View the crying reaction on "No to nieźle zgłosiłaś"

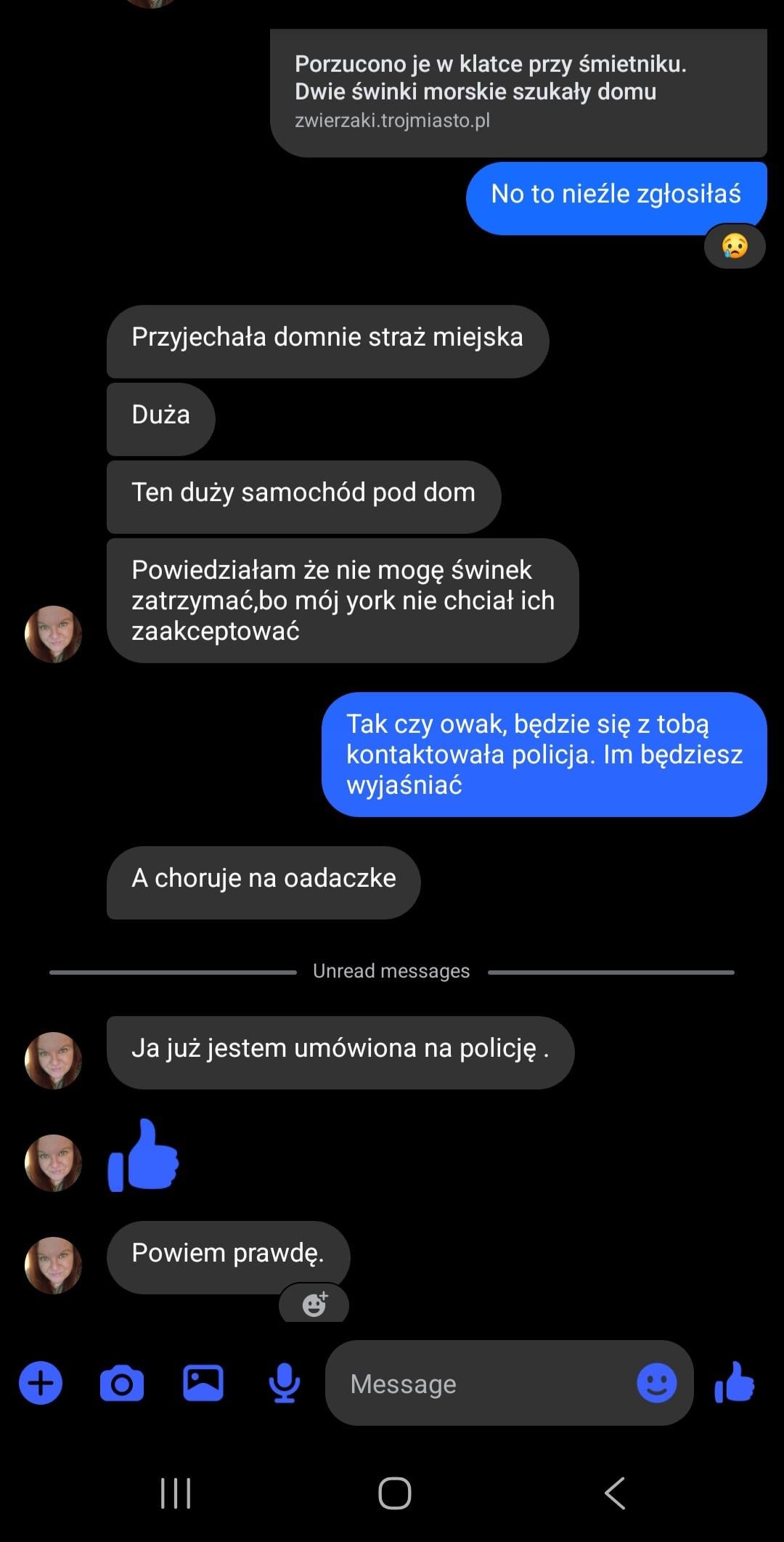pyautogui.click(x=735, y=246)
